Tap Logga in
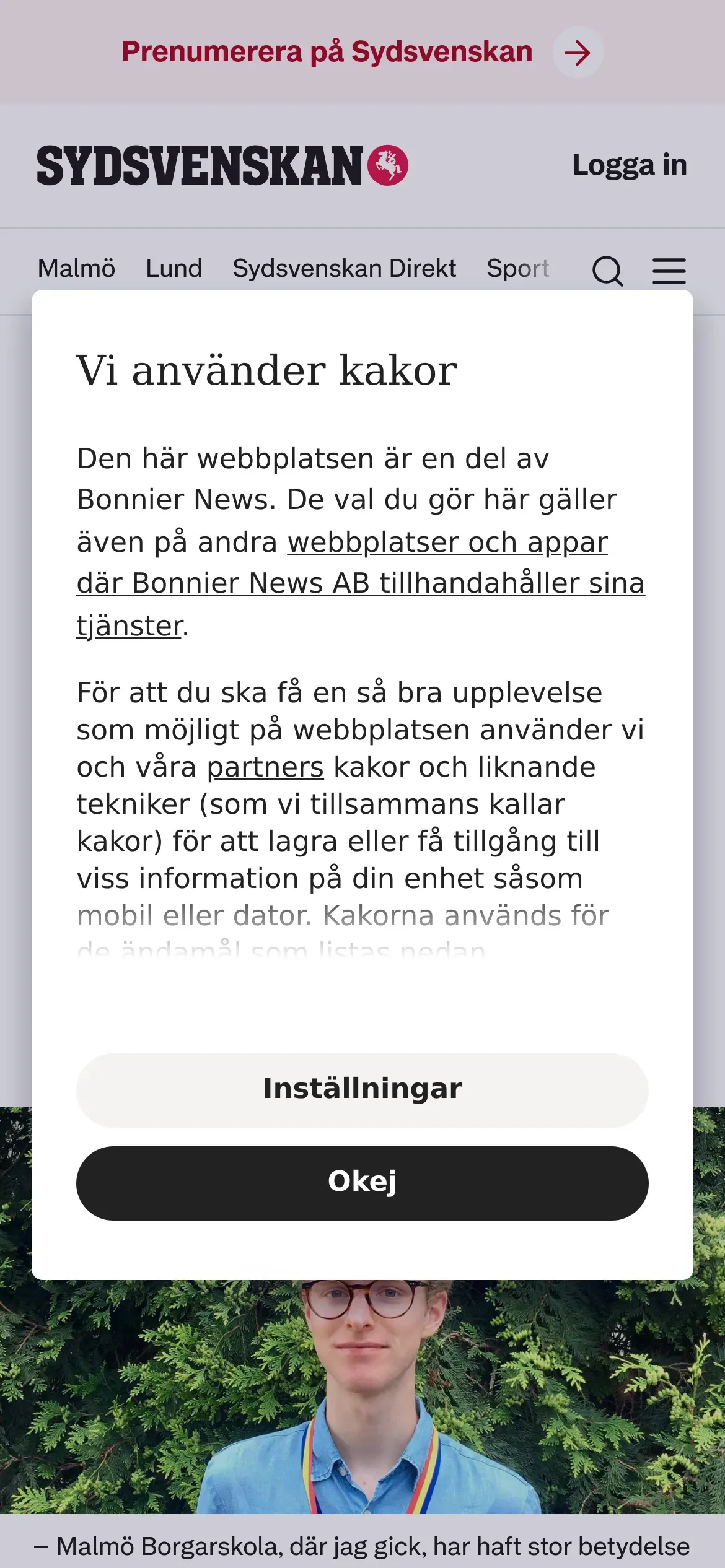 pos(630,165)
